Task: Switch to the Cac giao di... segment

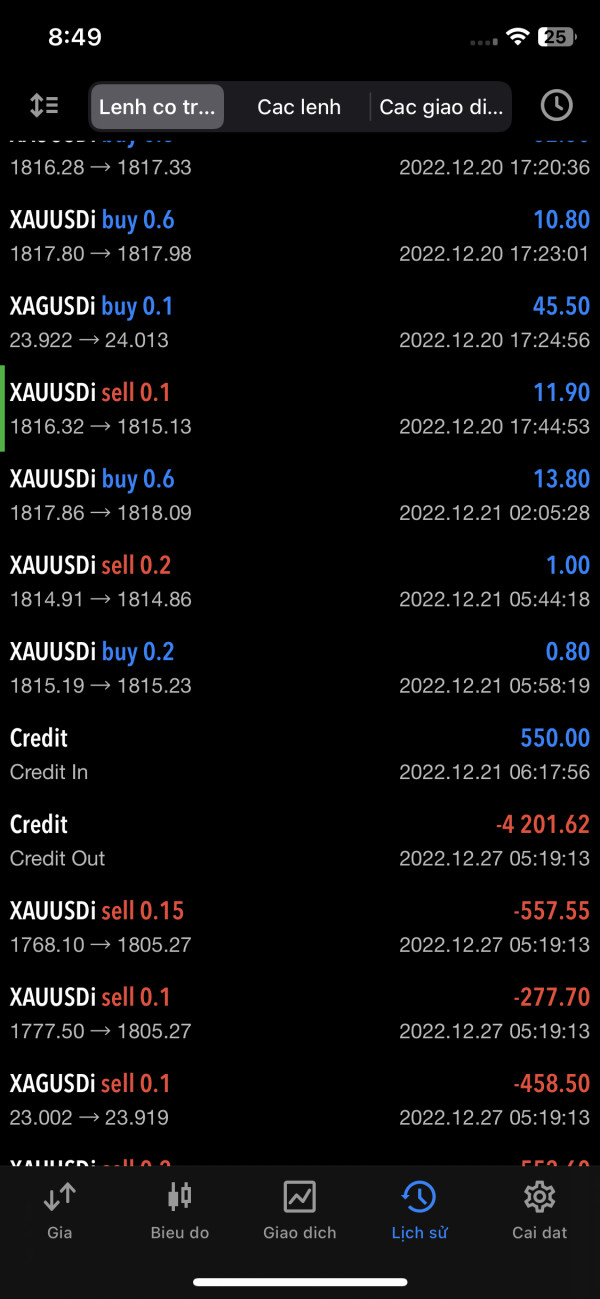Action: 441,107
